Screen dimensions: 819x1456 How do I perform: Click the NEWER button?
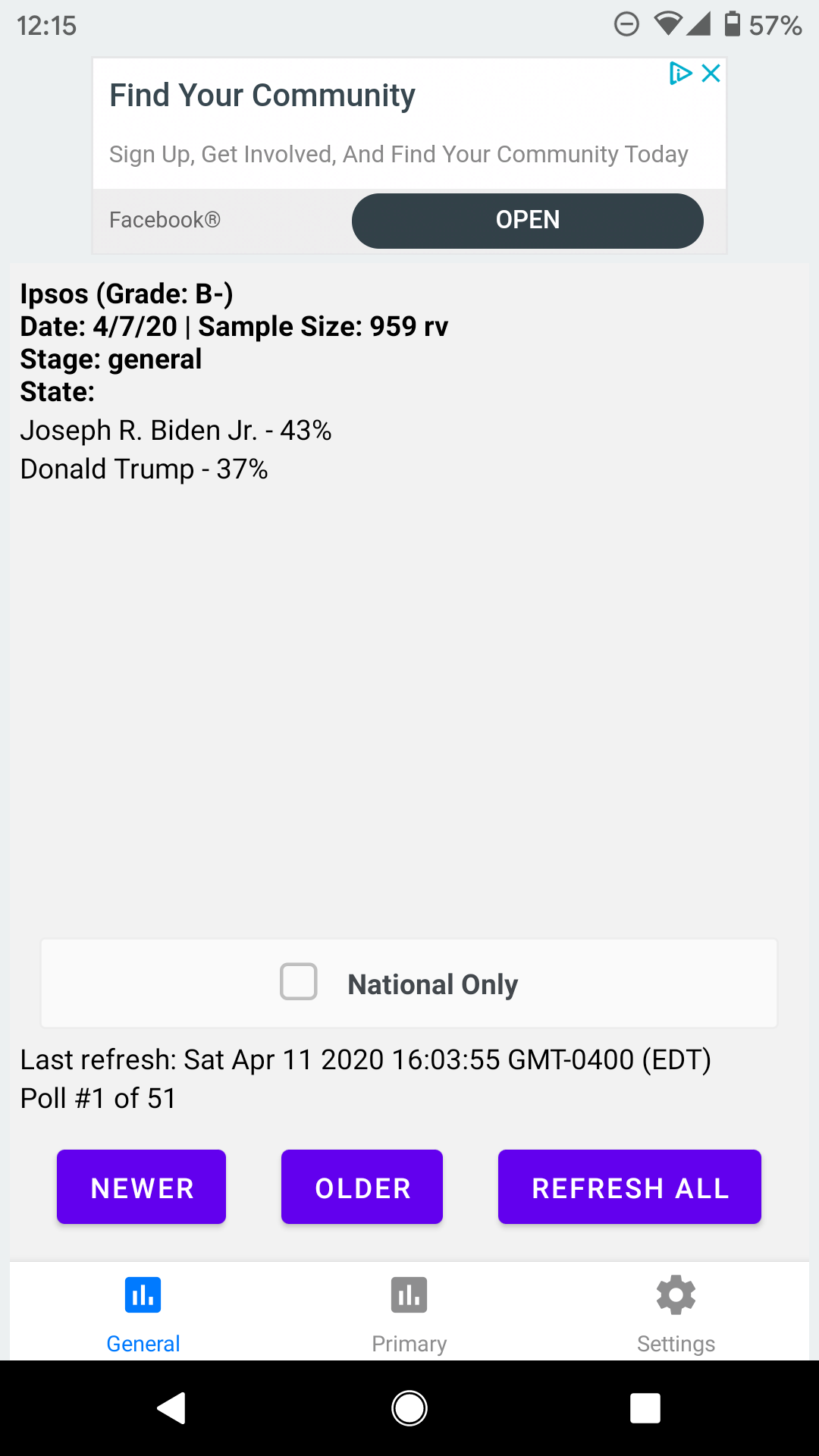(x=141, y=1187)
